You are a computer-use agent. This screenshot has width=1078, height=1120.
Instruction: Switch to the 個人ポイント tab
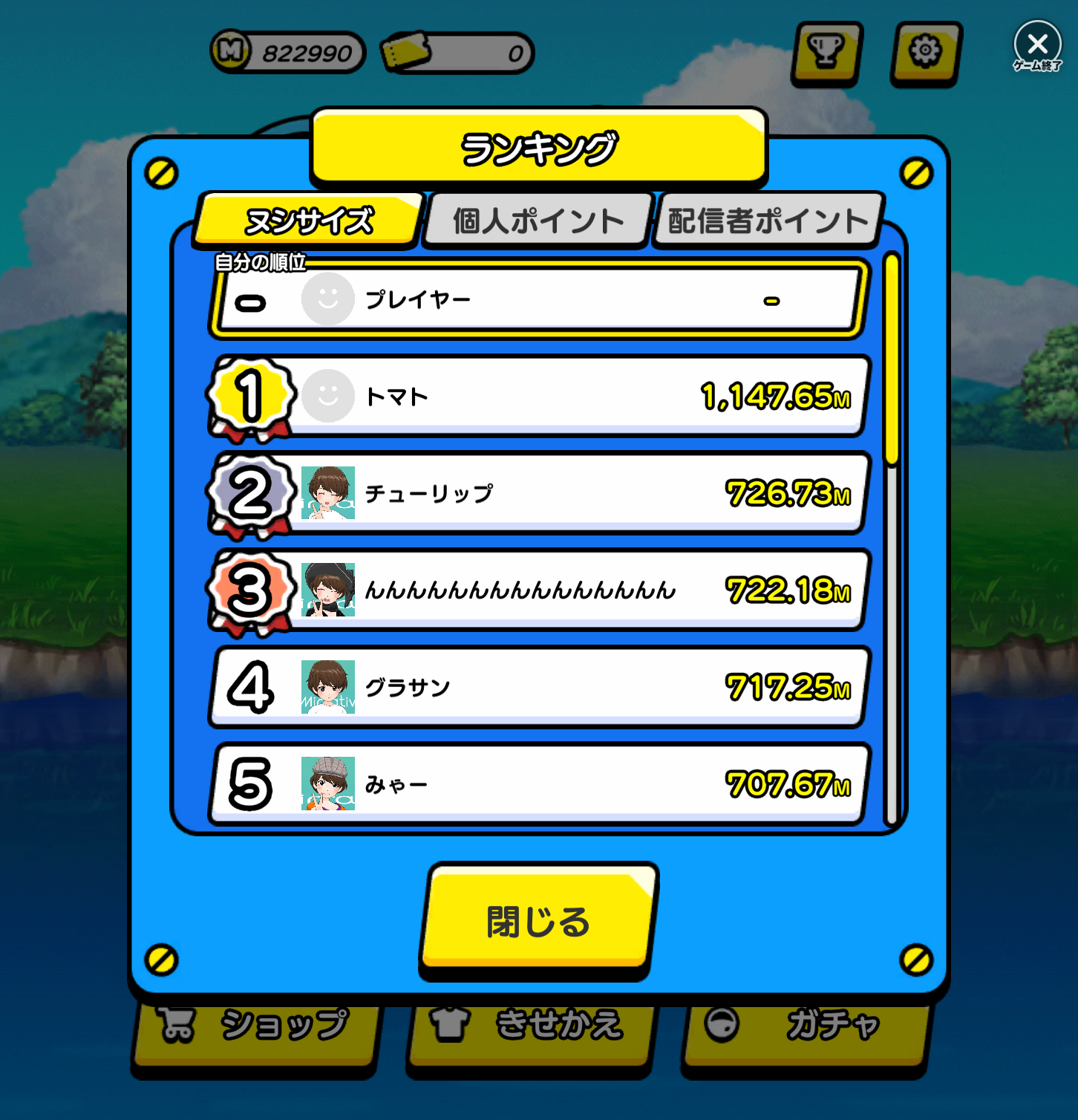click(536, 218)
